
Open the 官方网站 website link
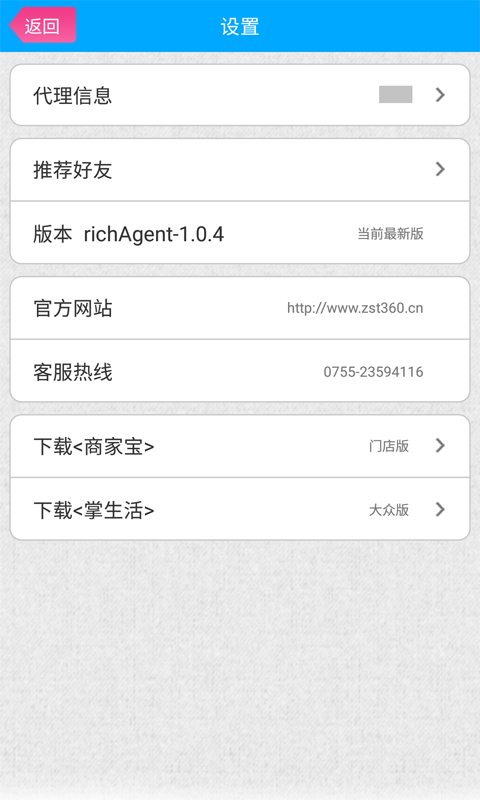240,308
